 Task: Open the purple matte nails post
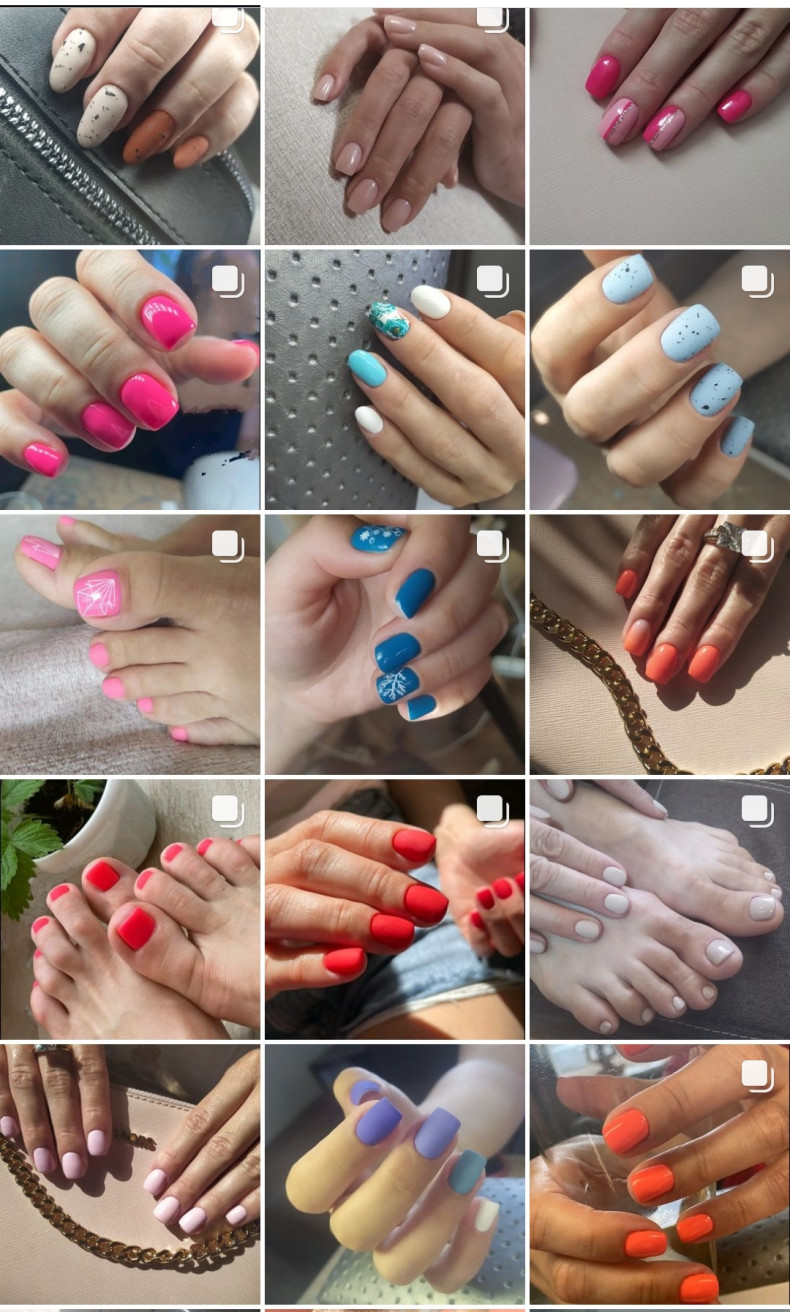394,1175
